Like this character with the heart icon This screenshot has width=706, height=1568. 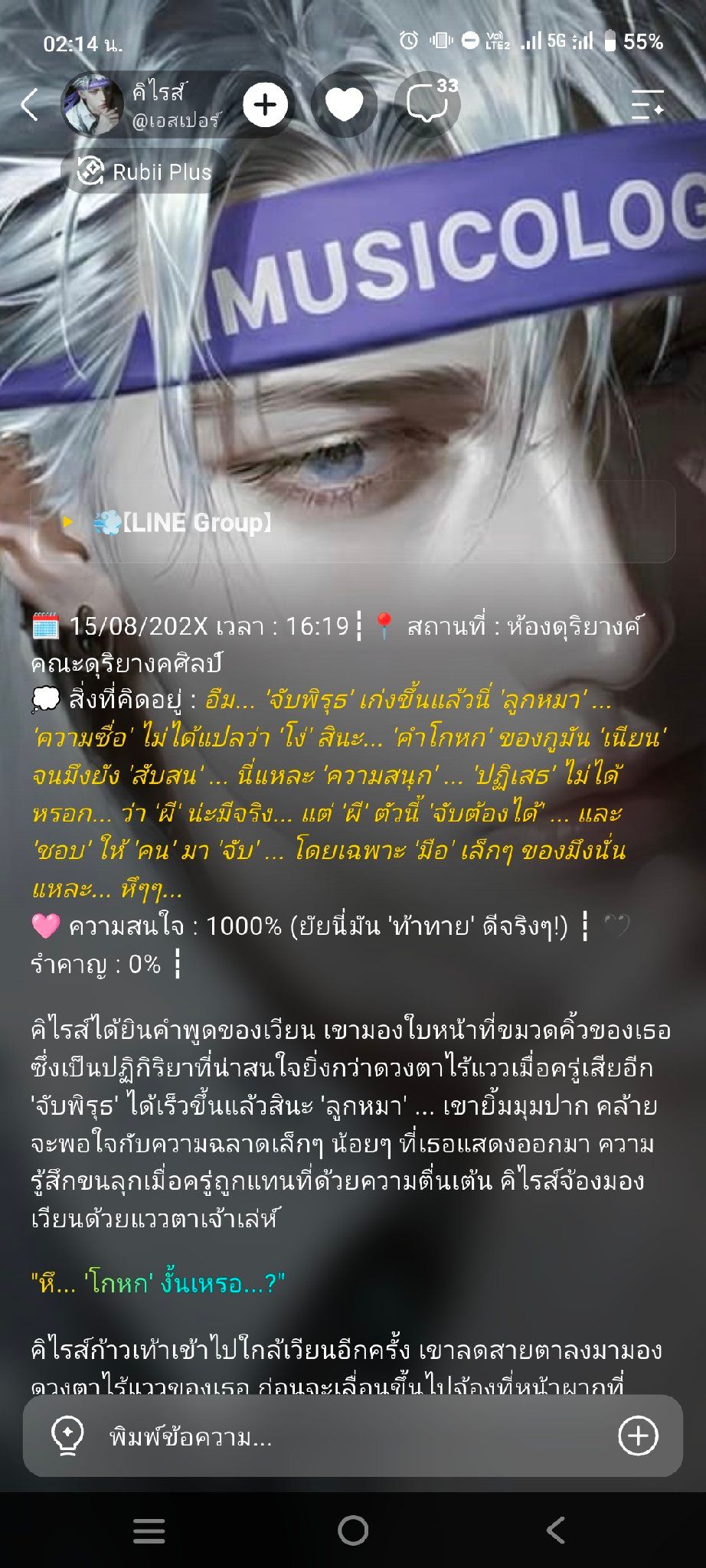(x=344, y=105)
